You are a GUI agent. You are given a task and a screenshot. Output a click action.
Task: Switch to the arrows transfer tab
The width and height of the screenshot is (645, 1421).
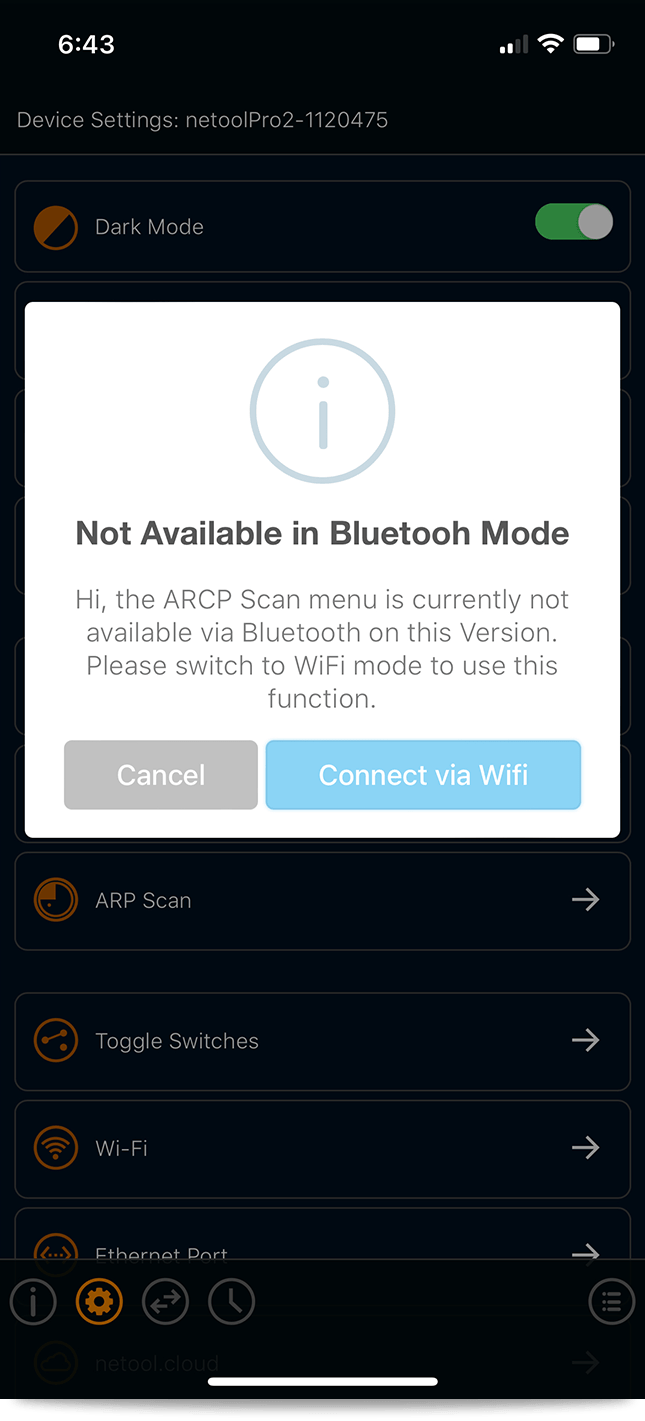click(166, 1301)
